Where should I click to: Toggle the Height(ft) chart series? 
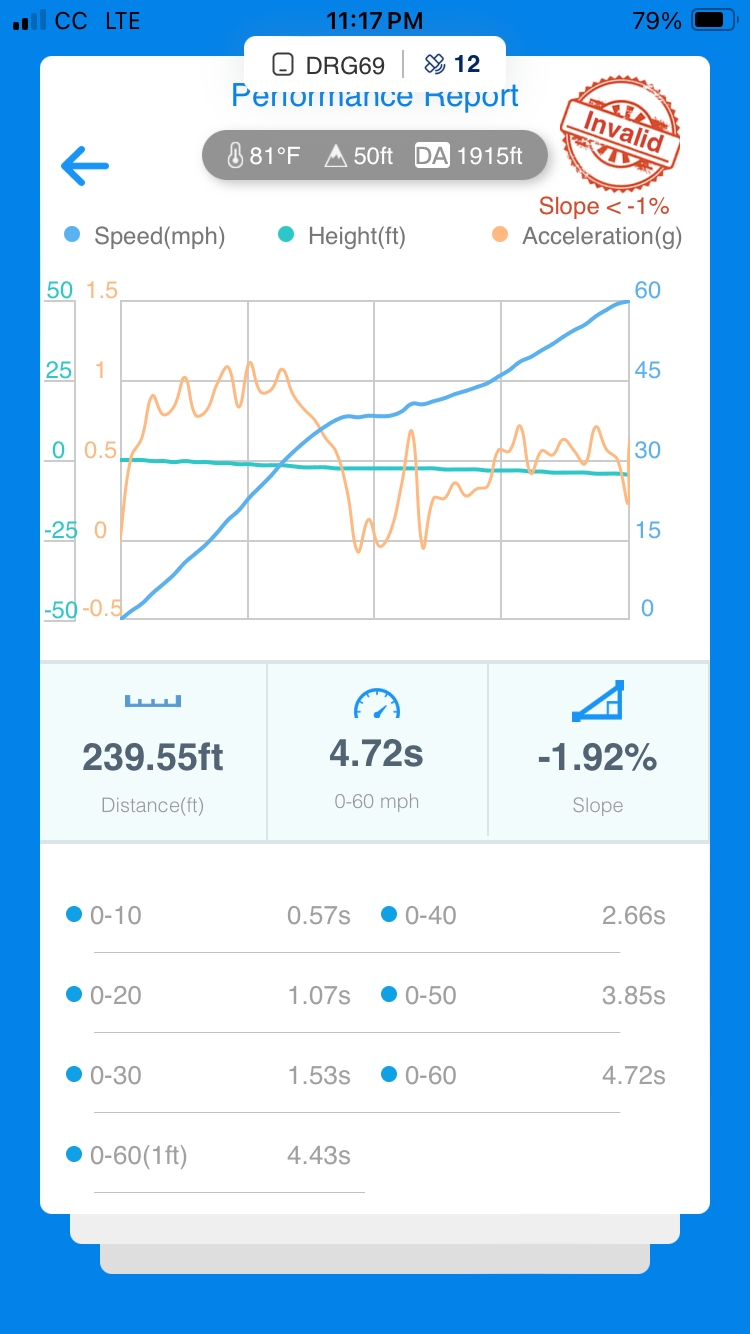[341, 236]
